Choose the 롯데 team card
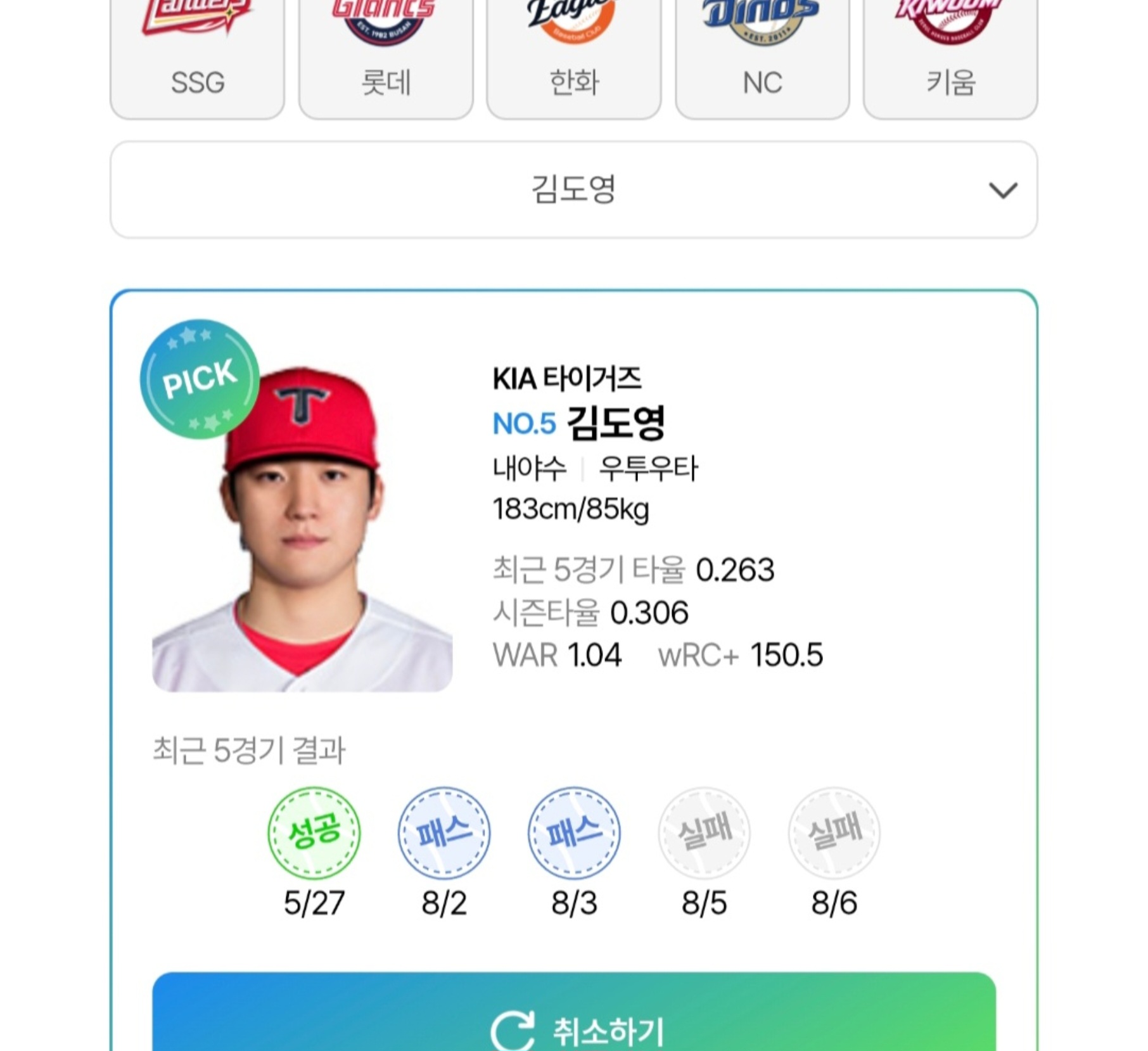This screenshot has width=1148, height=1051. pyautogui.click(x=385, y=60)
